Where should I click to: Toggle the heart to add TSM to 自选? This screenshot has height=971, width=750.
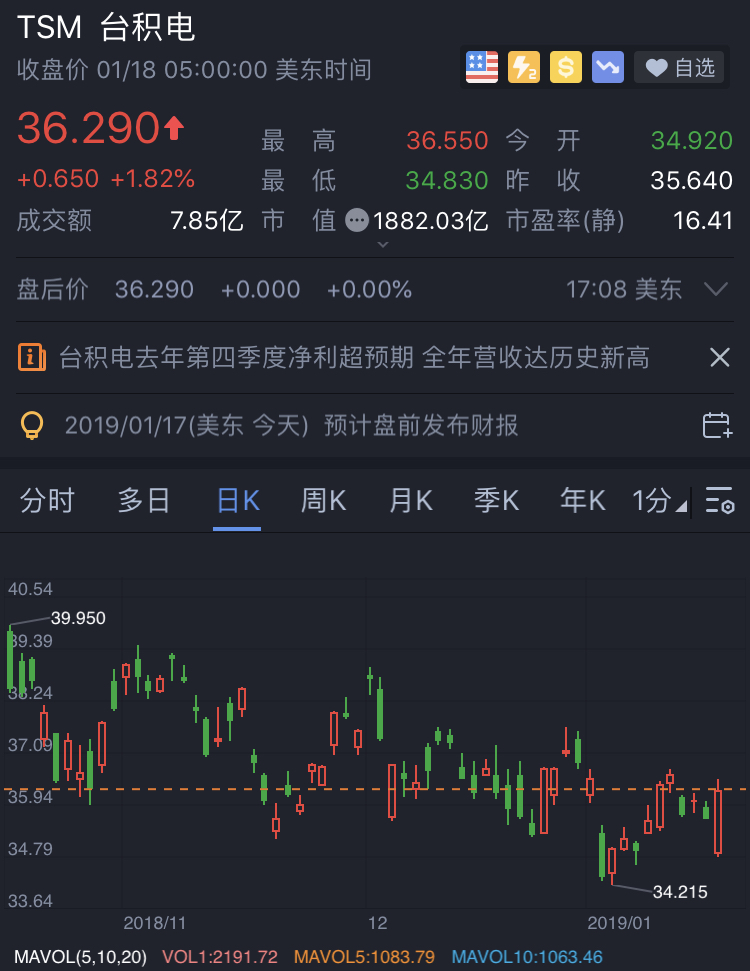pos(655,67)
